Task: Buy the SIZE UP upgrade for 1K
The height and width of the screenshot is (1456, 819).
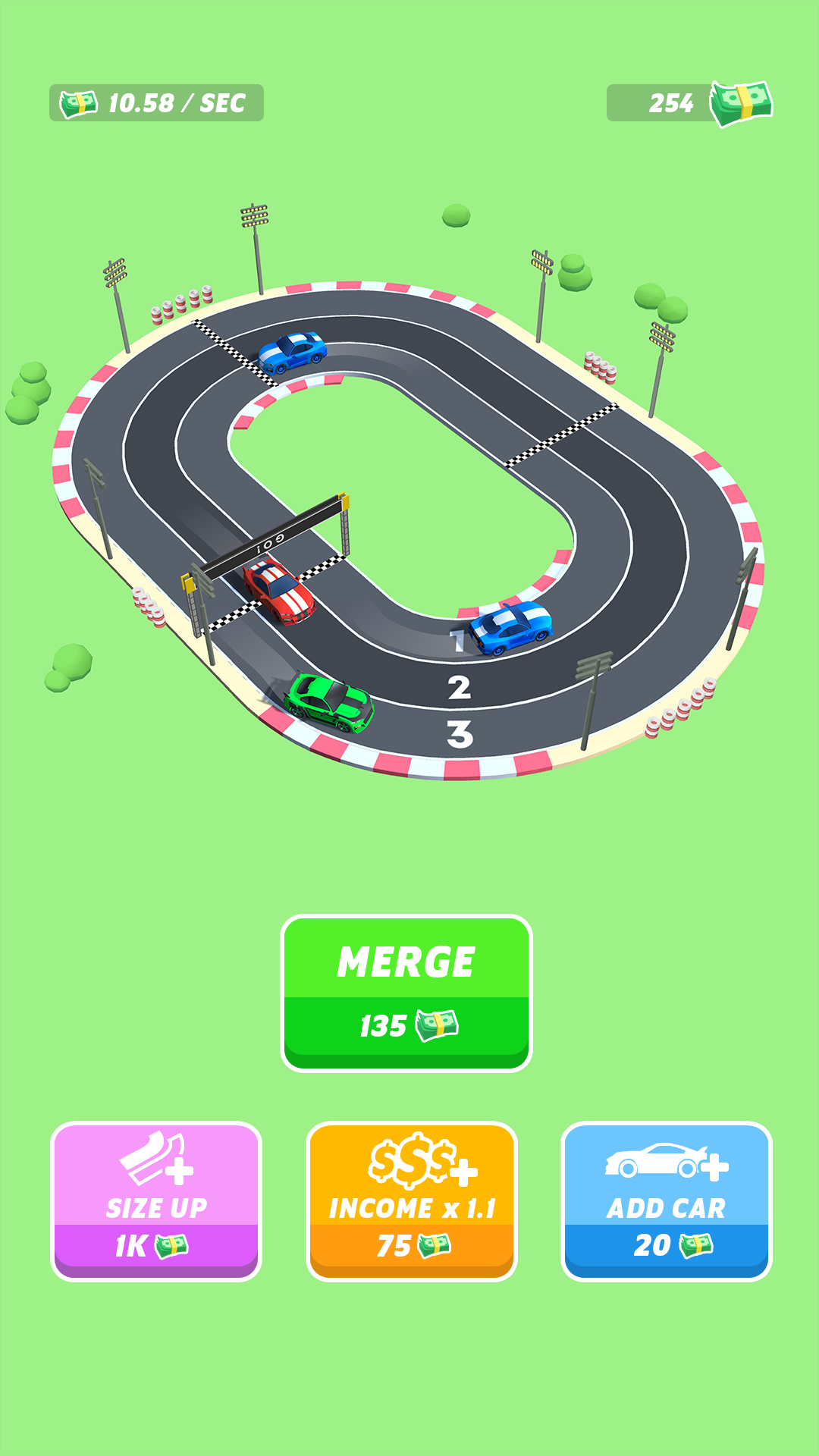Action: point(156,1202)
